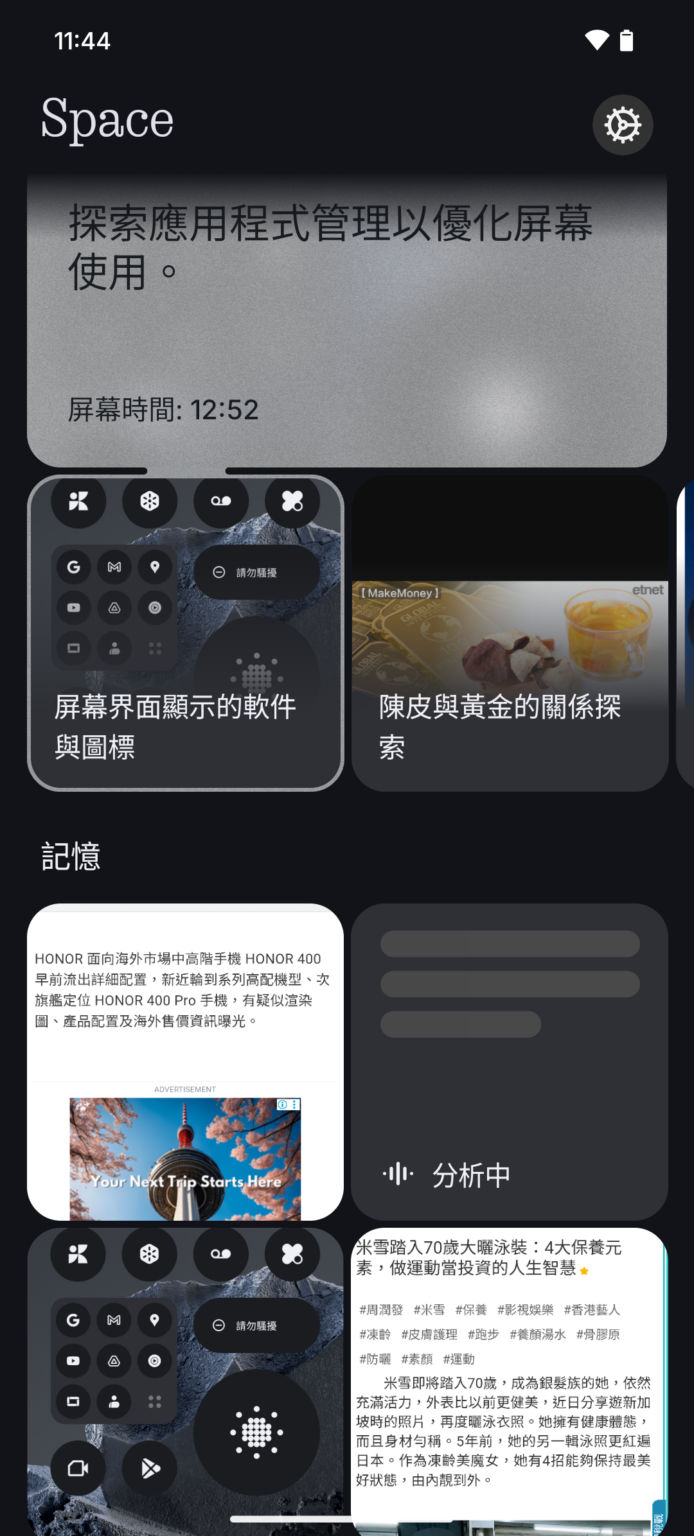Open the 米雪踏入70歲 article memory

coord(509,1380)
